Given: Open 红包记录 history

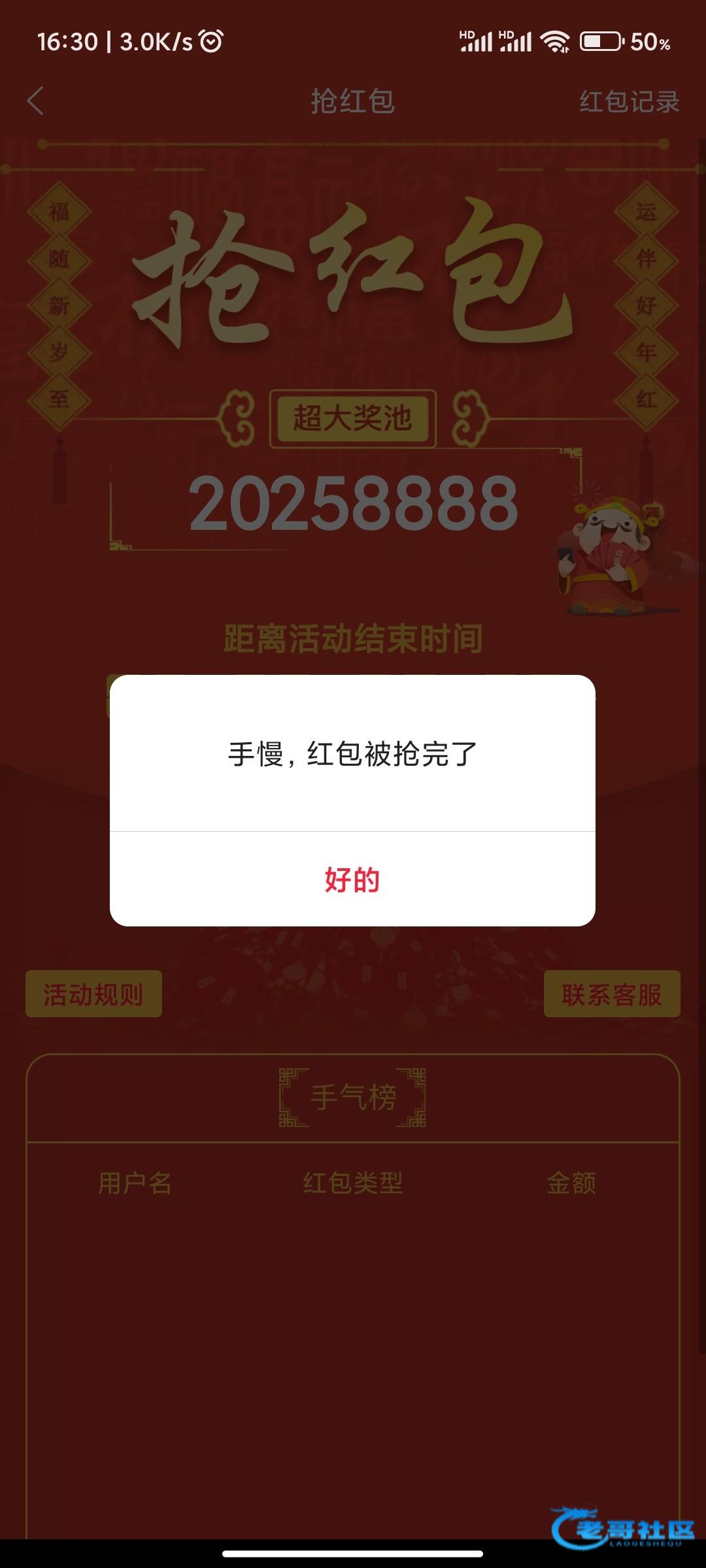Looking at the screenshot, I should (629, 102).
